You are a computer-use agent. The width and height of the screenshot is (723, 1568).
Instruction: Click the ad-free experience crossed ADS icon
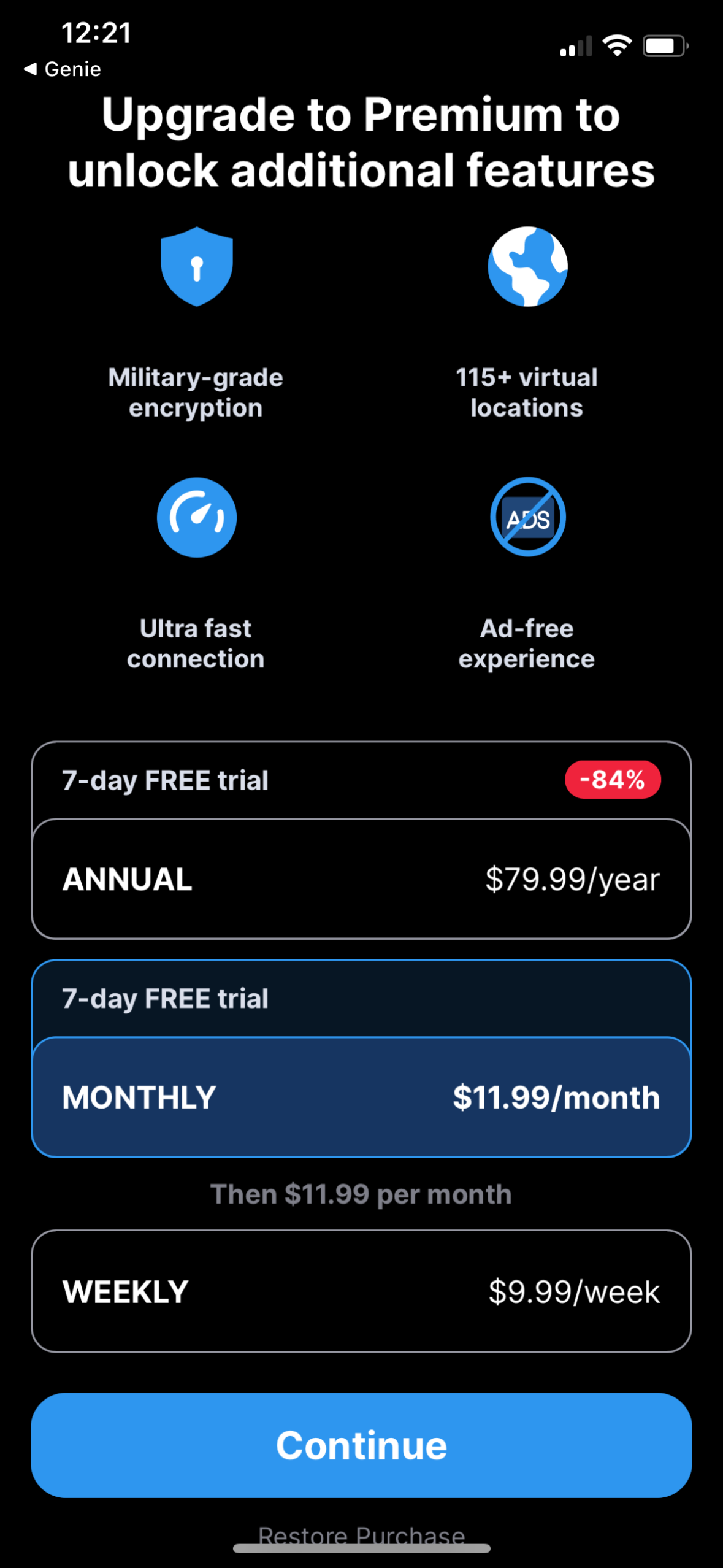pos(527,517)
